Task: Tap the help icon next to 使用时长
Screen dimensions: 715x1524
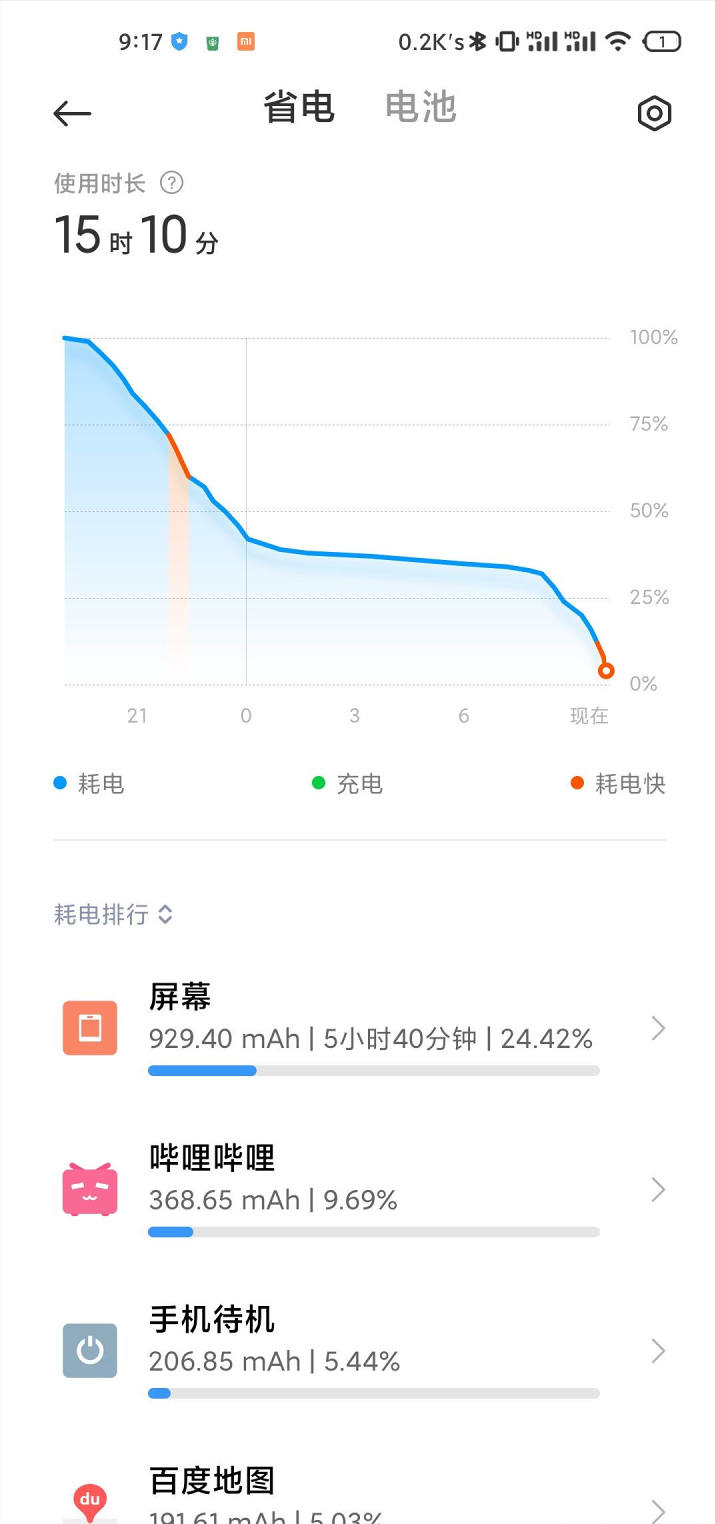Action: pos(172,183)
